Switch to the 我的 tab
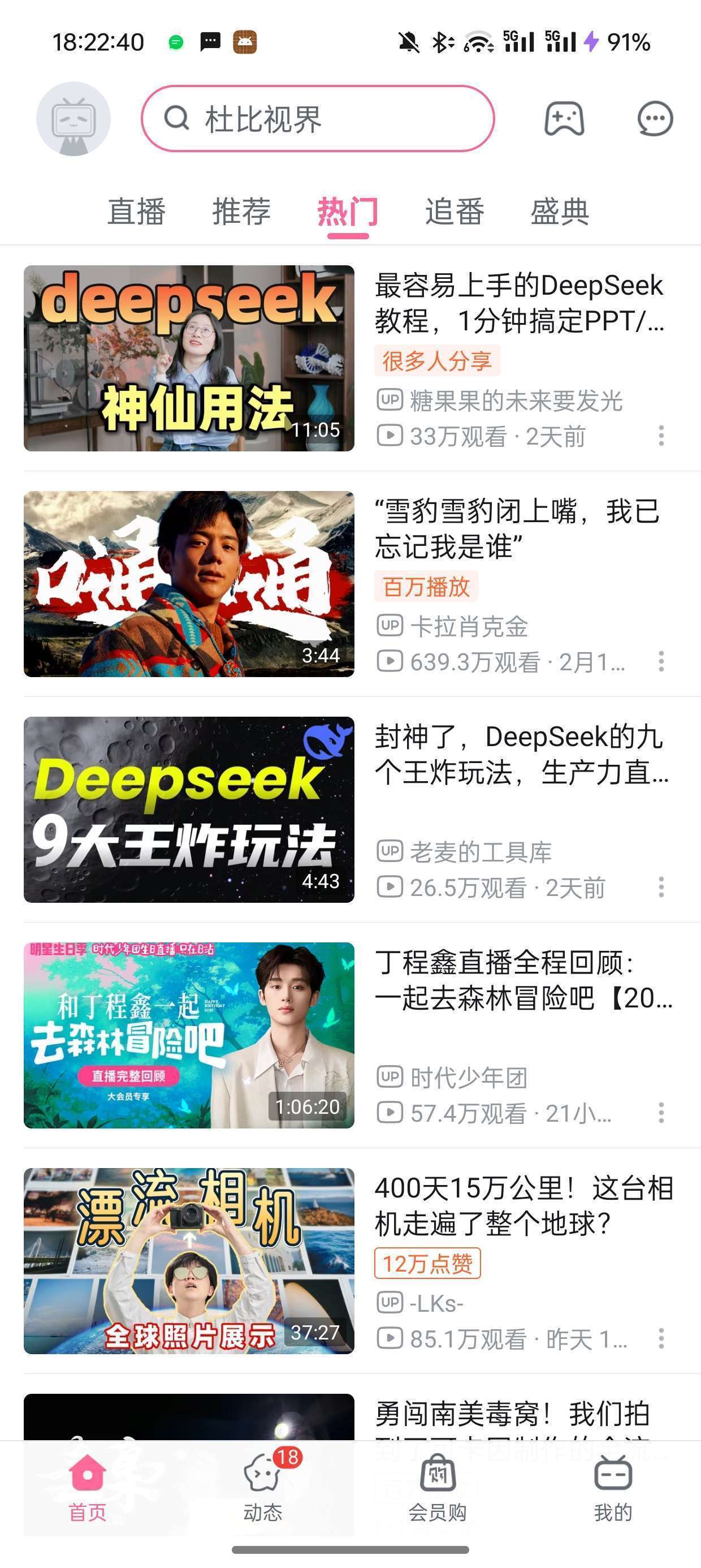This screenshot has width=701, height=1568. coord(613,1485)
